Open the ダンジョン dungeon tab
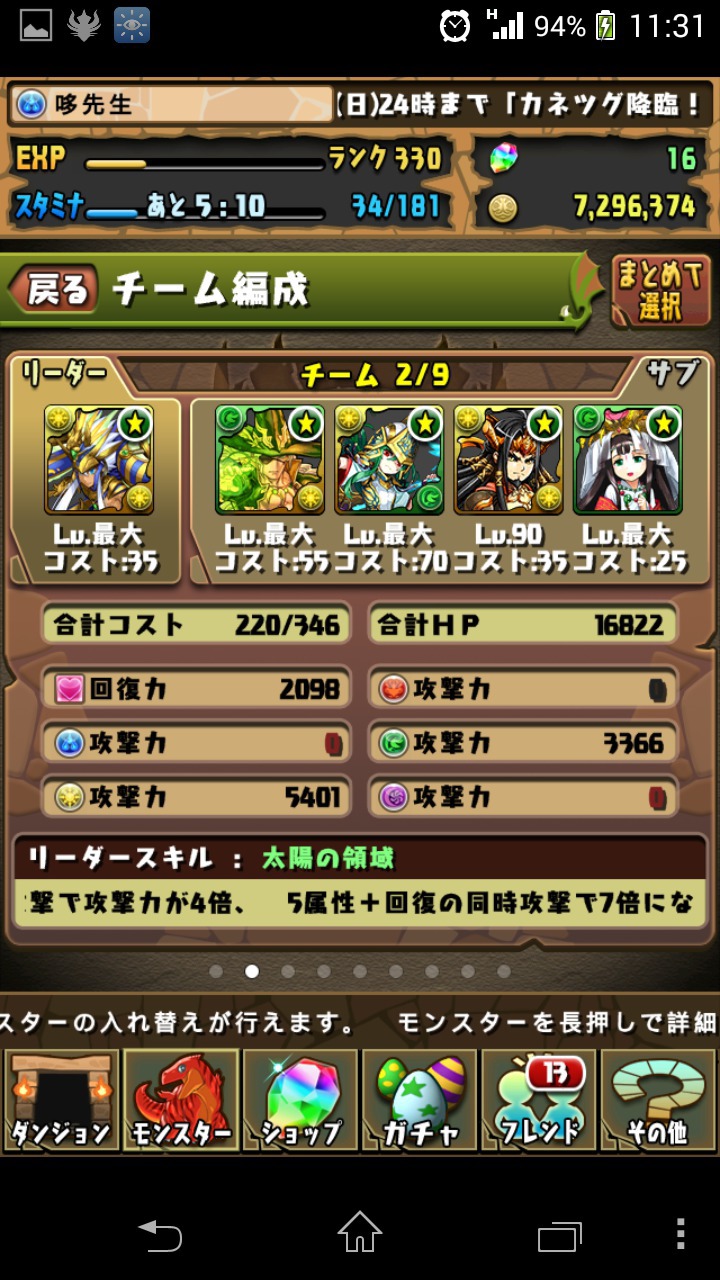 tap(61, 1100)
